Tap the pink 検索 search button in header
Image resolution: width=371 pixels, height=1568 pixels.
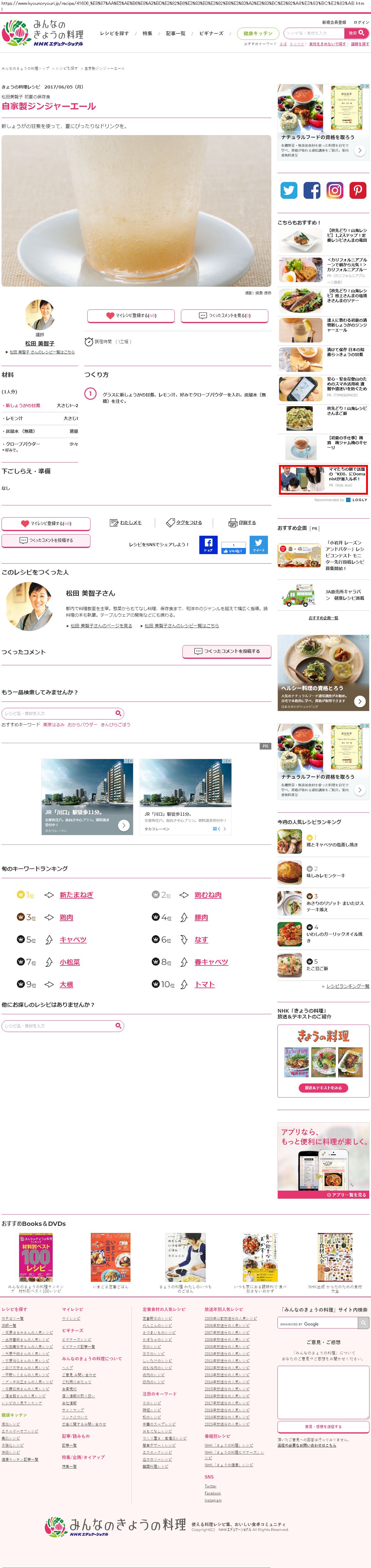[356, 33]
